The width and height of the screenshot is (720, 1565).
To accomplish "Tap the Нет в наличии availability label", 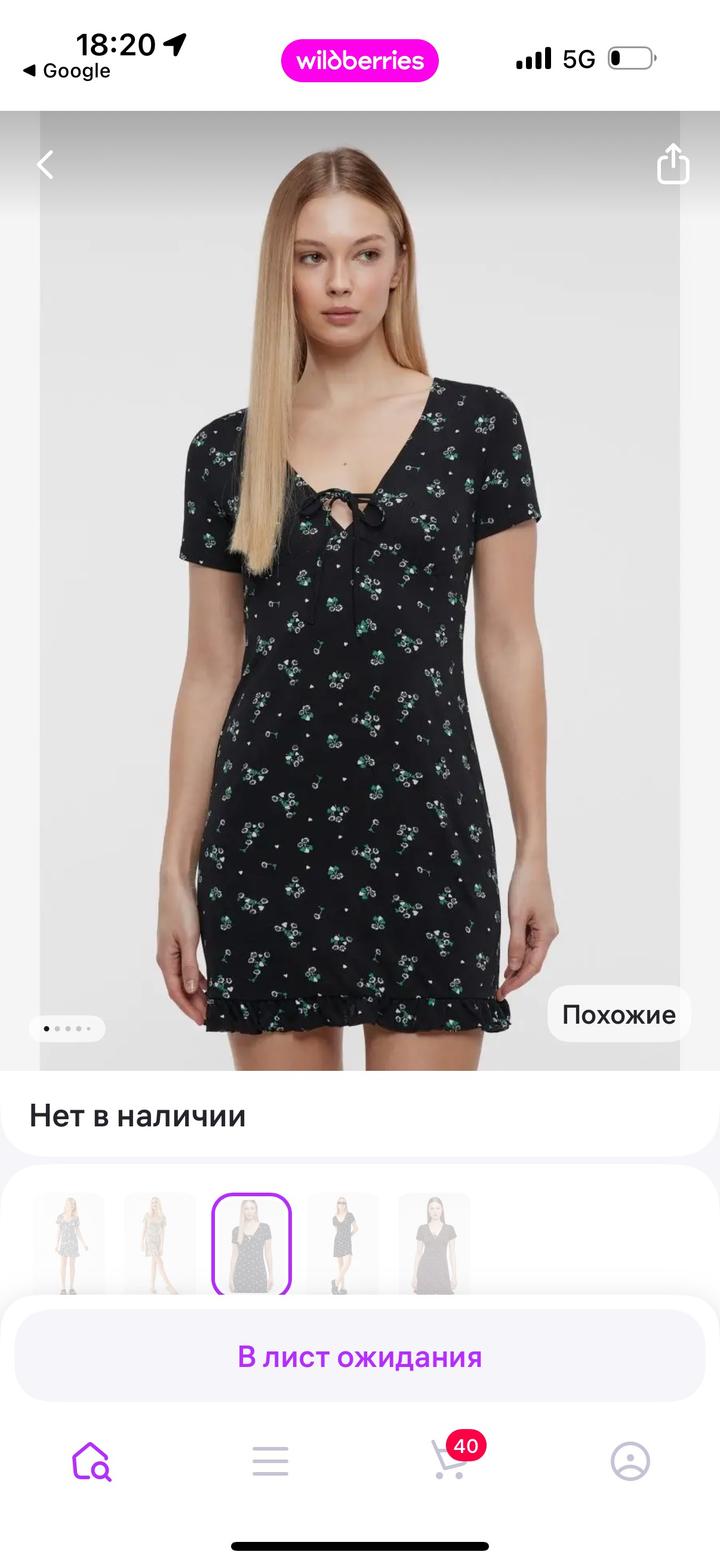I will (x=137, y=1116).
